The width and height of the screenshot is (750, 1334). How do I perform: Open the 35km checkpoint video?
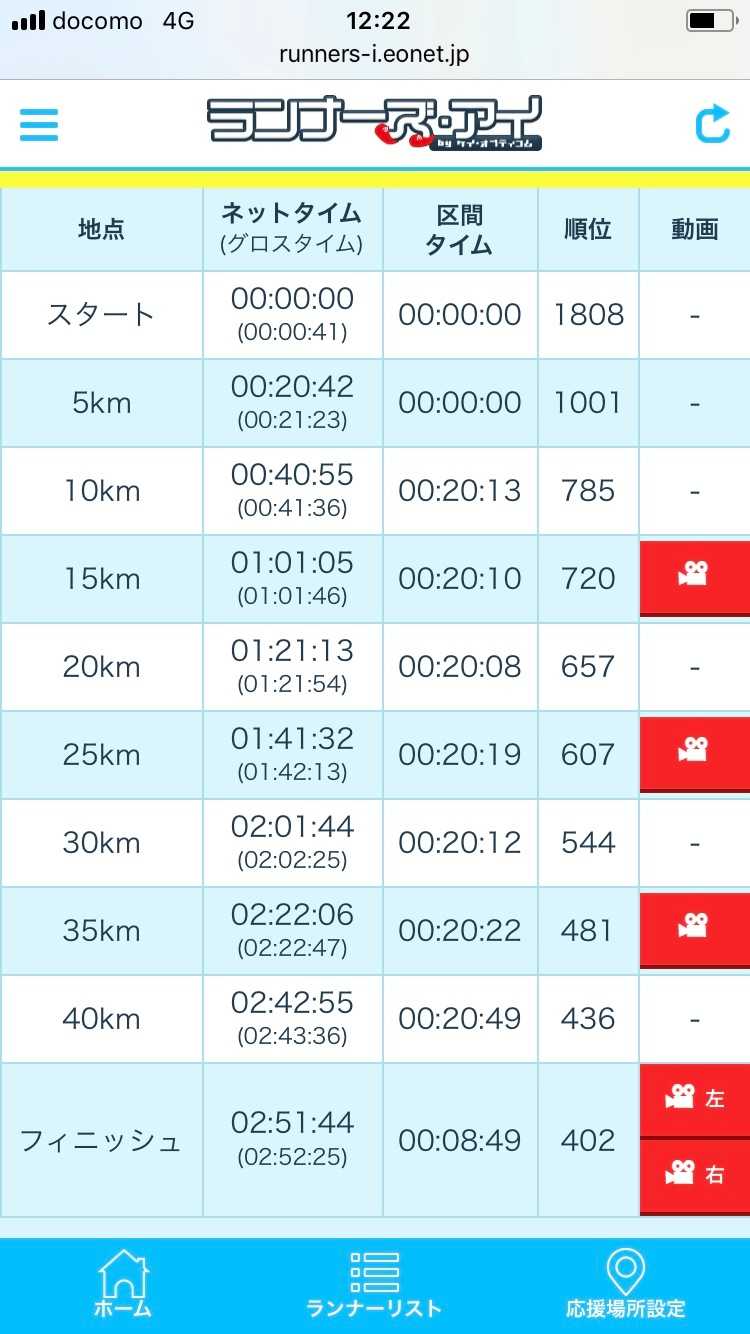[x=694, y=929]
